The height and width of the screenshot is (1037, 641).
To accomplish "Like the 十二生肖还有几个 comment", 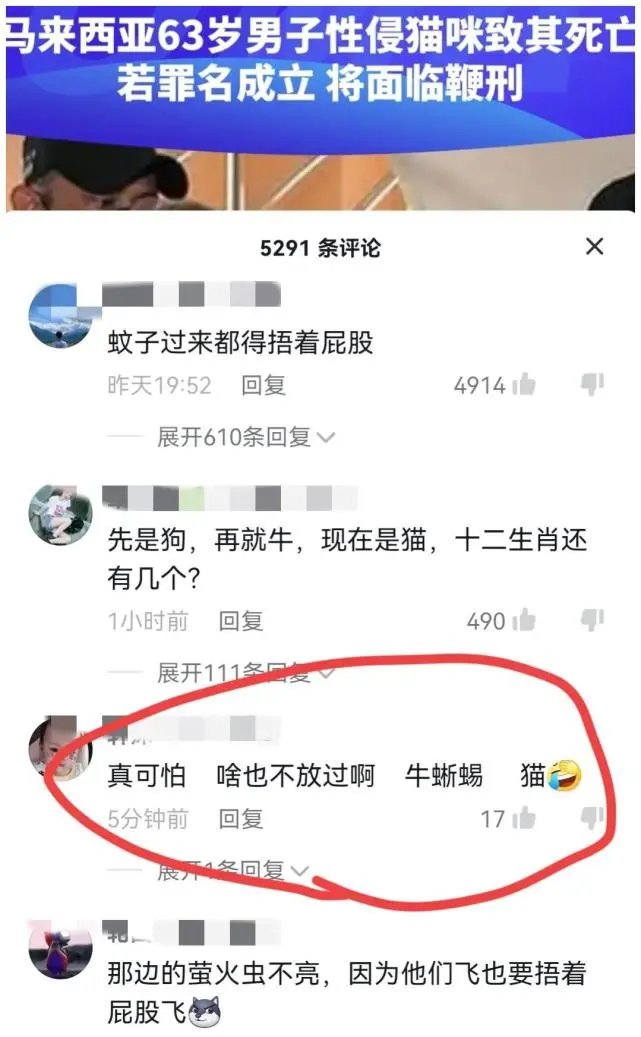I will [524, 621].
